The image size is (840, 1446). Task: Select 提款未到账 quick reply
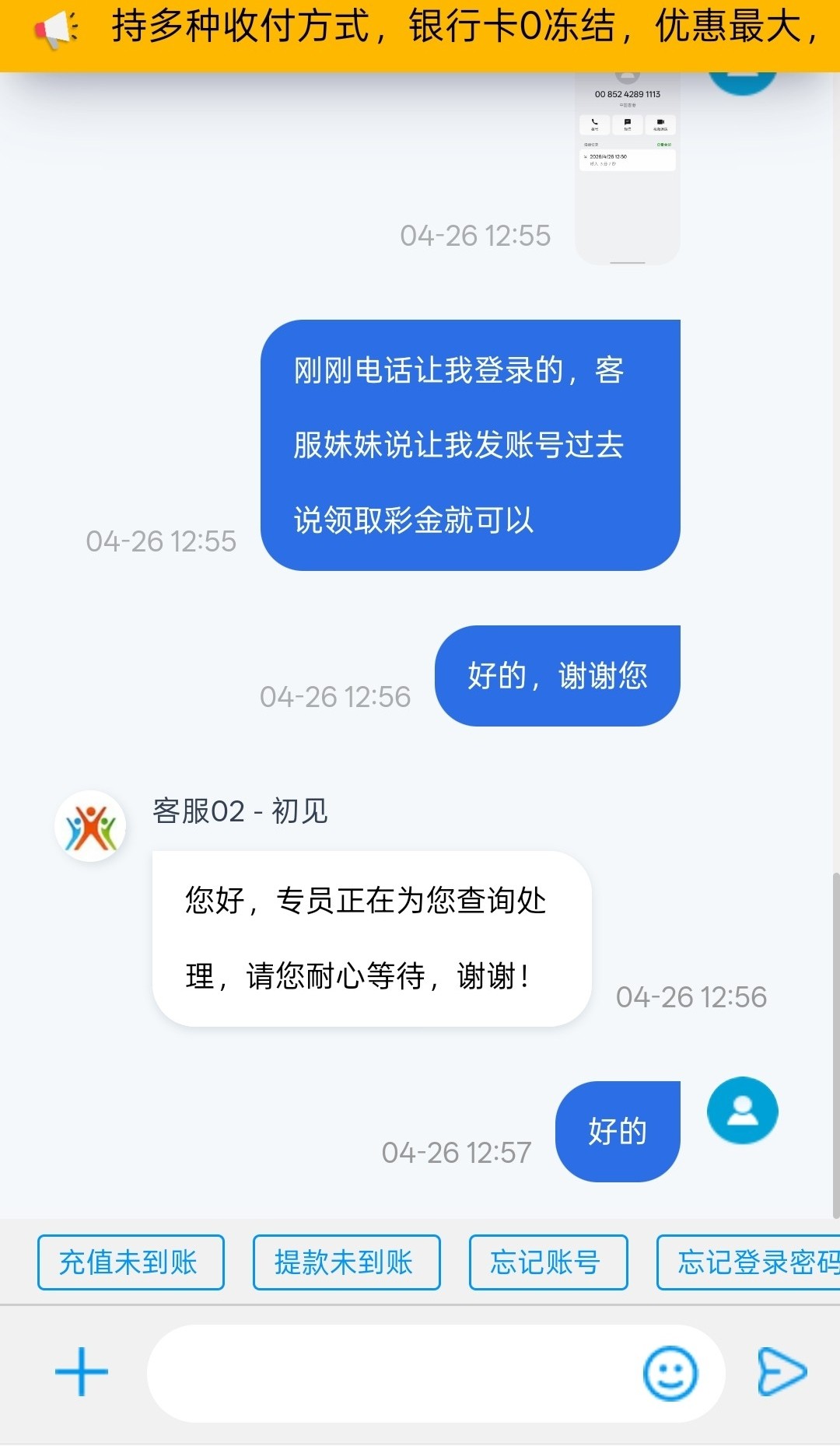(x=346, y=1262)
